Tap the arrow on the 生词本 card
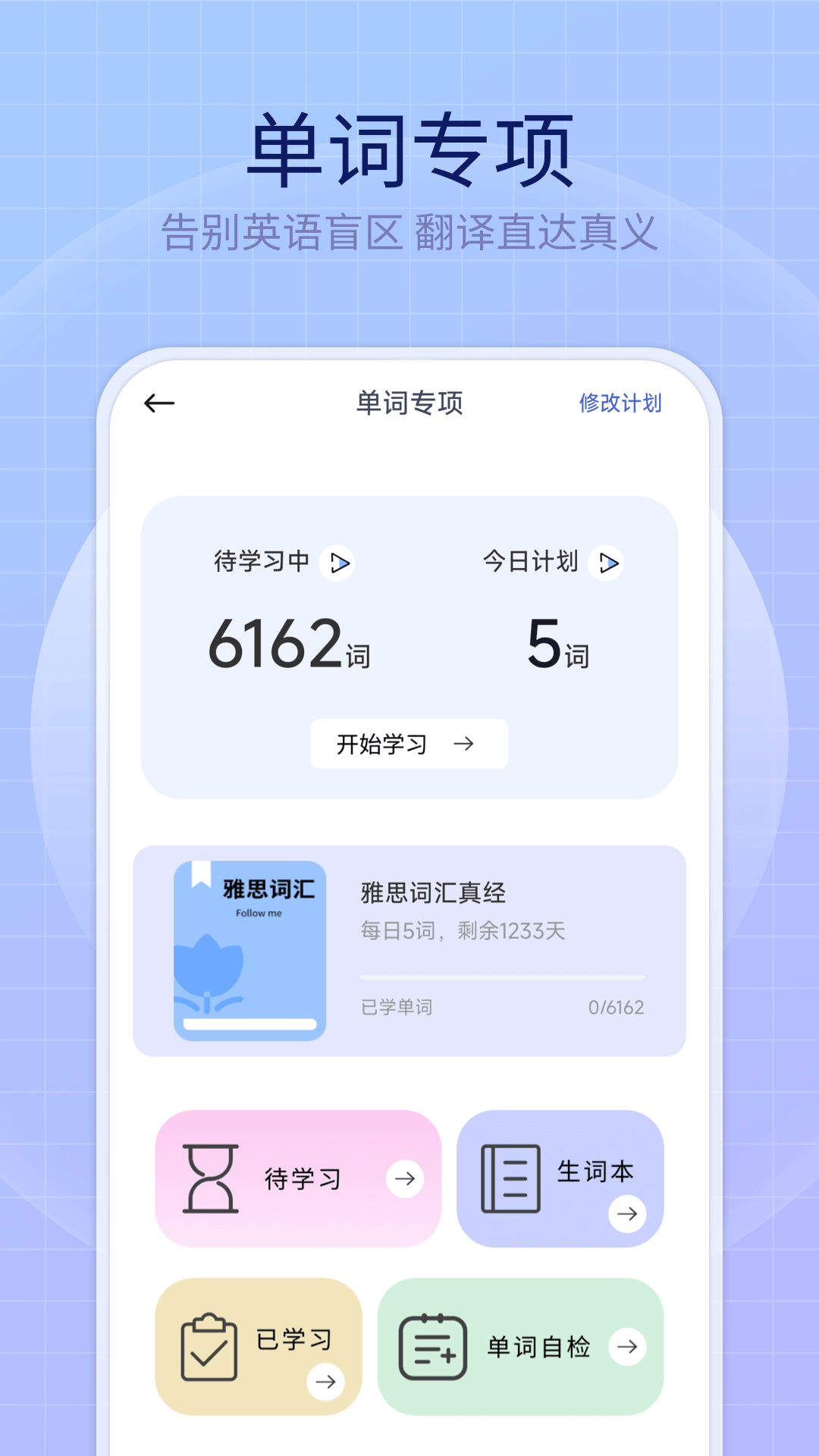Viewport: 819px width, 1456px height. 626,1212
